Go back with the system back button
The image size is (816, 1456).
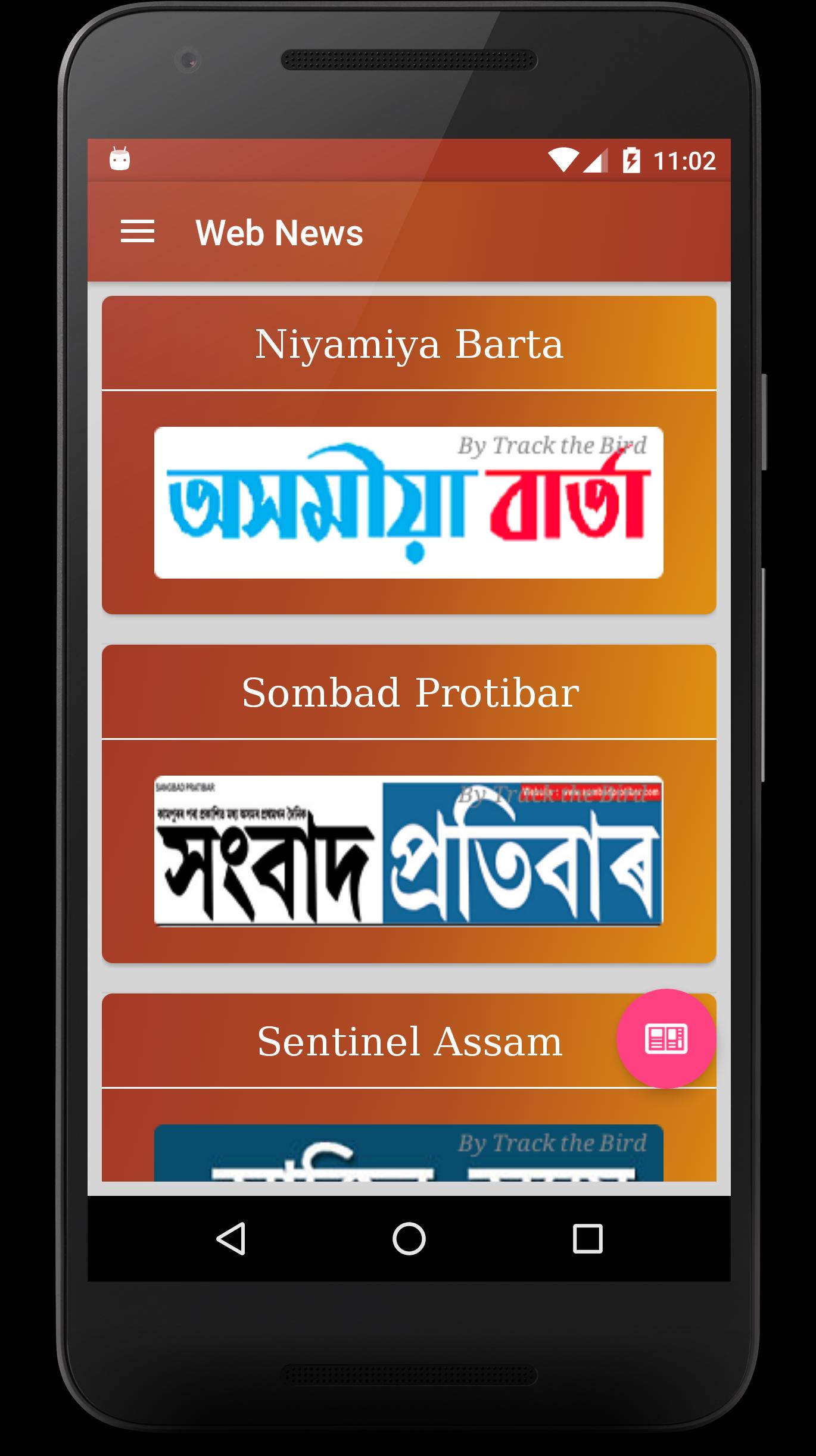[x=231, y=1239]
